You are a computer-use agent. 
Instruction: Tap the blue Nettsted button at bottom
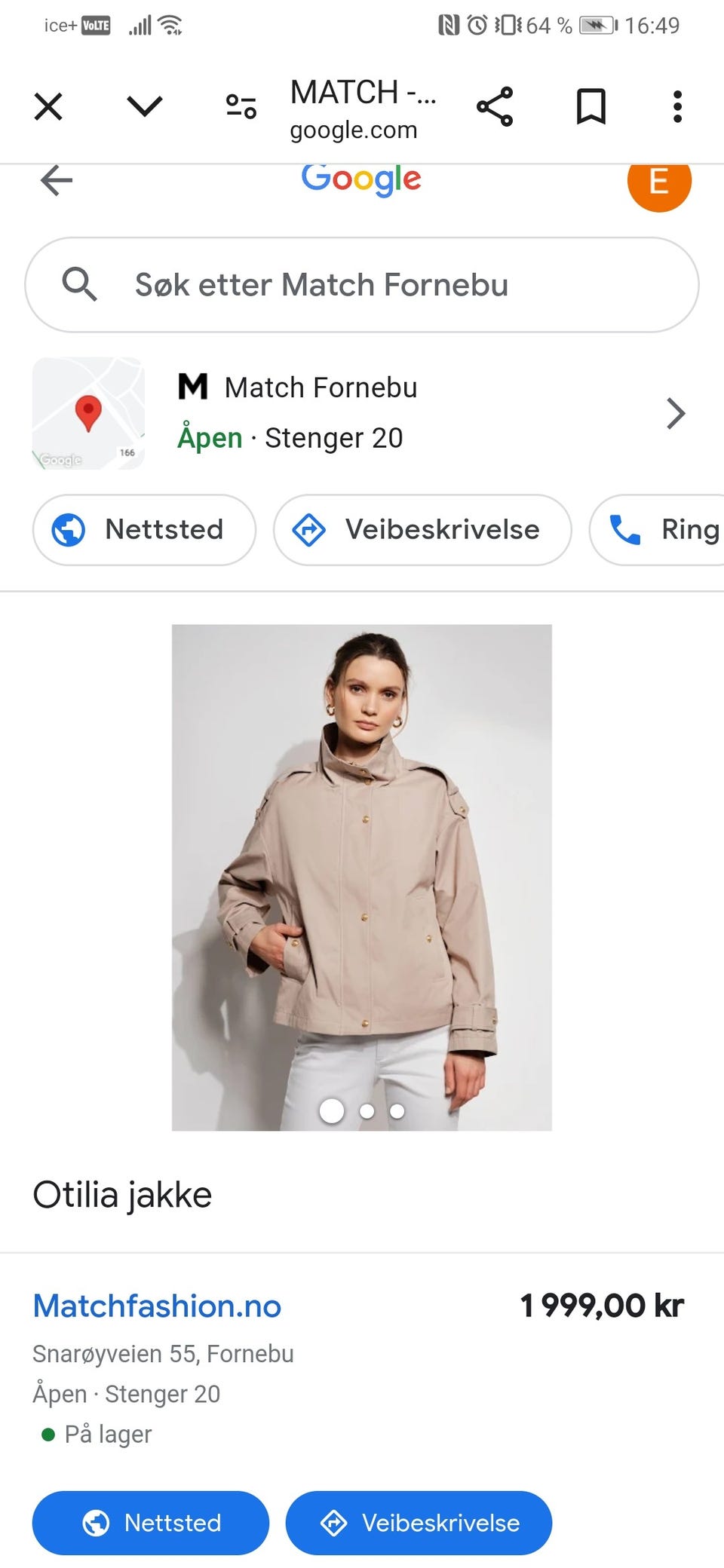point(150,1523)
